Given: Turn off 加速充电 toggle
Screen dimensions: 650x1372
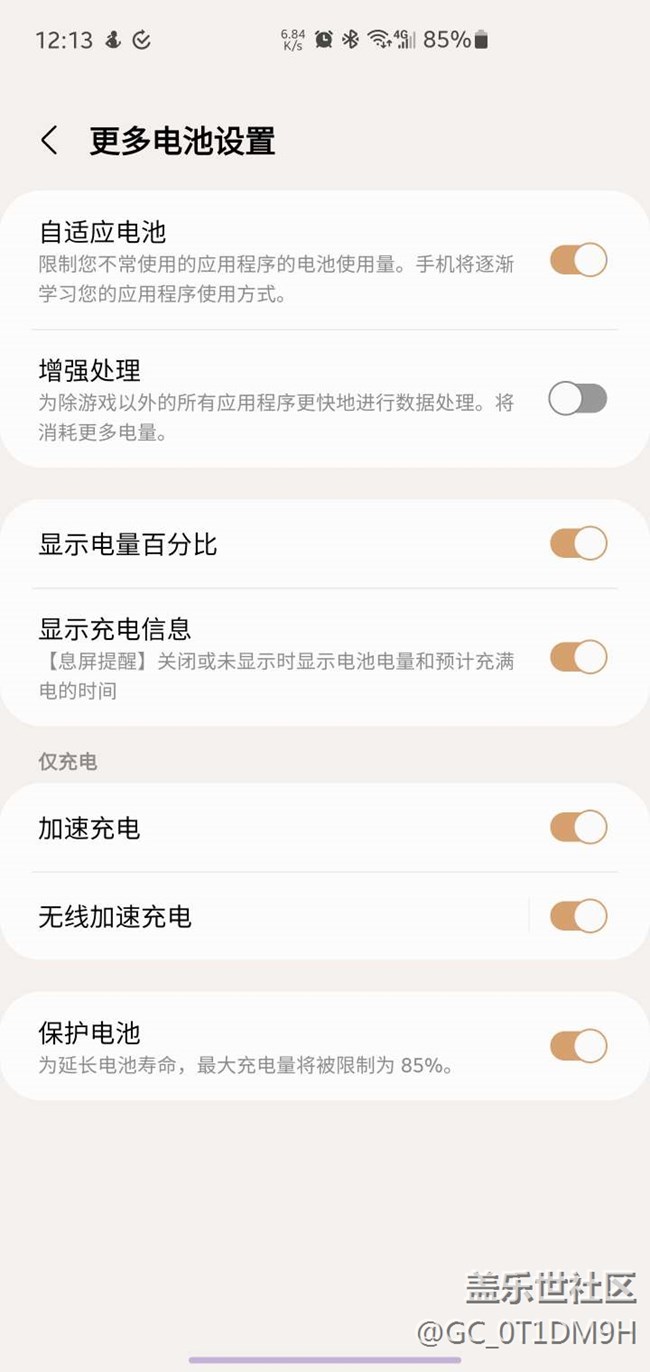Looking at the screenshot, I should (578, 827).
